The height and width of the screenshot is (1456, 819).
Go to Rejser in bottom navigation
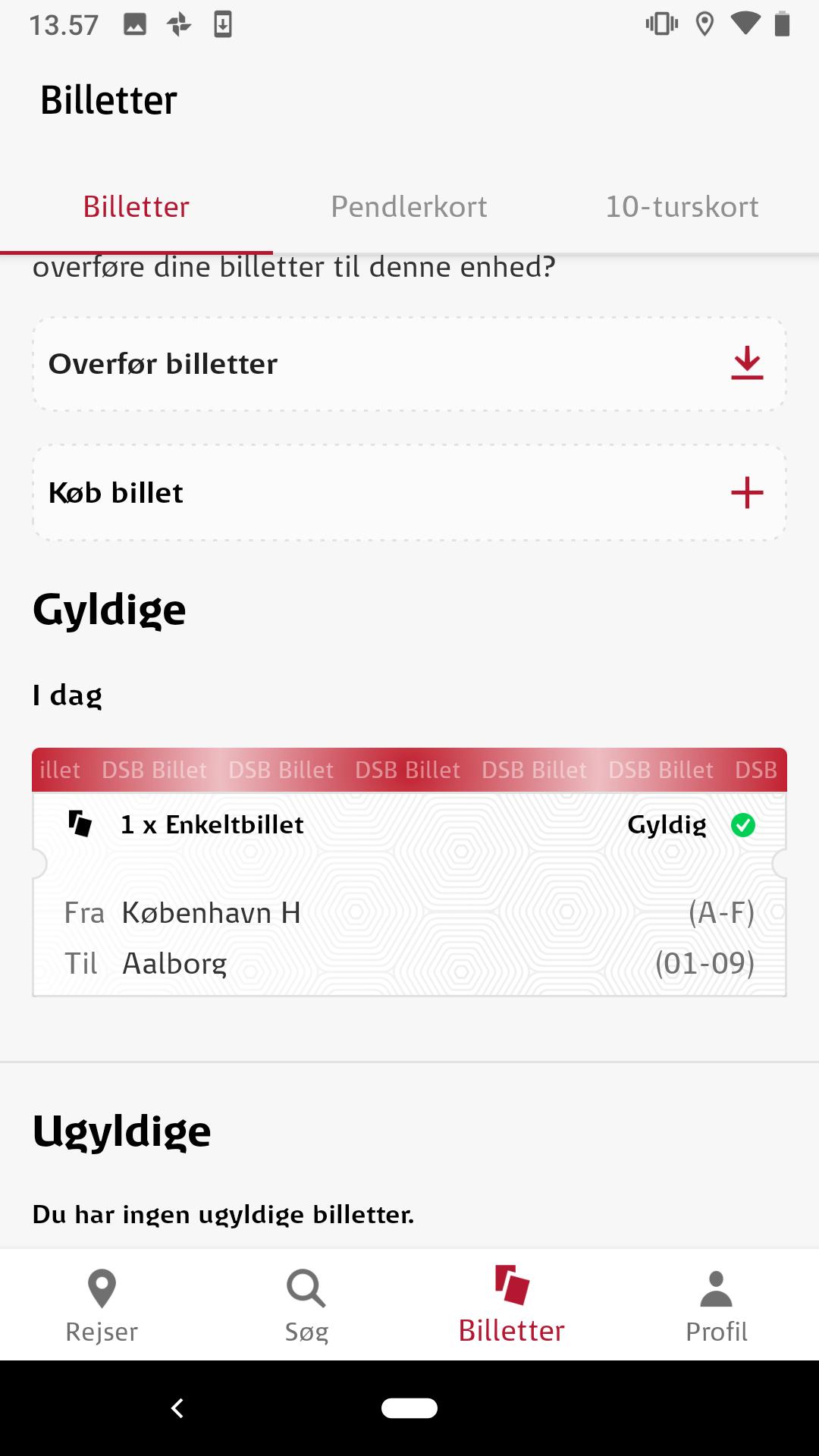(102, 1306)
